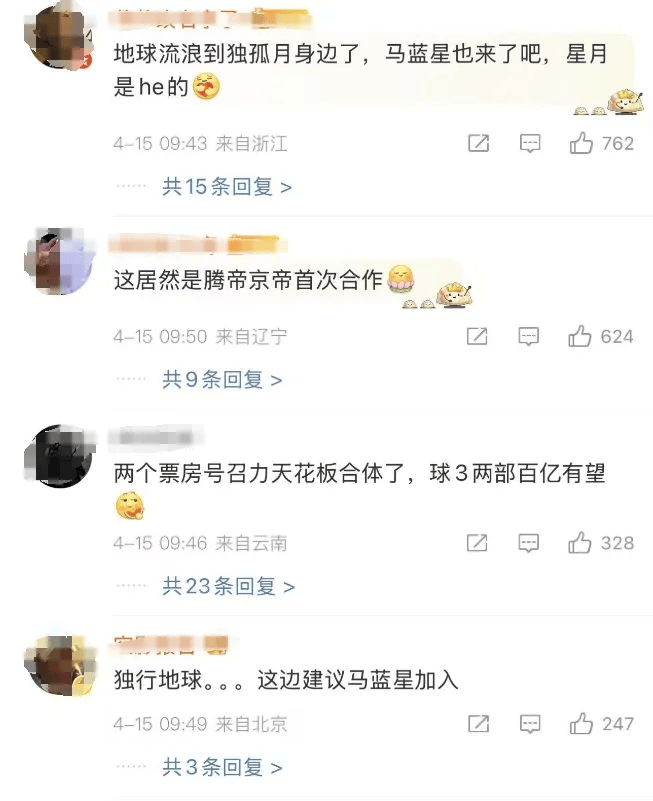Screen dimensions: 653x801
Task: Open the profile avatar of 腾帝京帝 commenter
Action: tap(58, 261)
